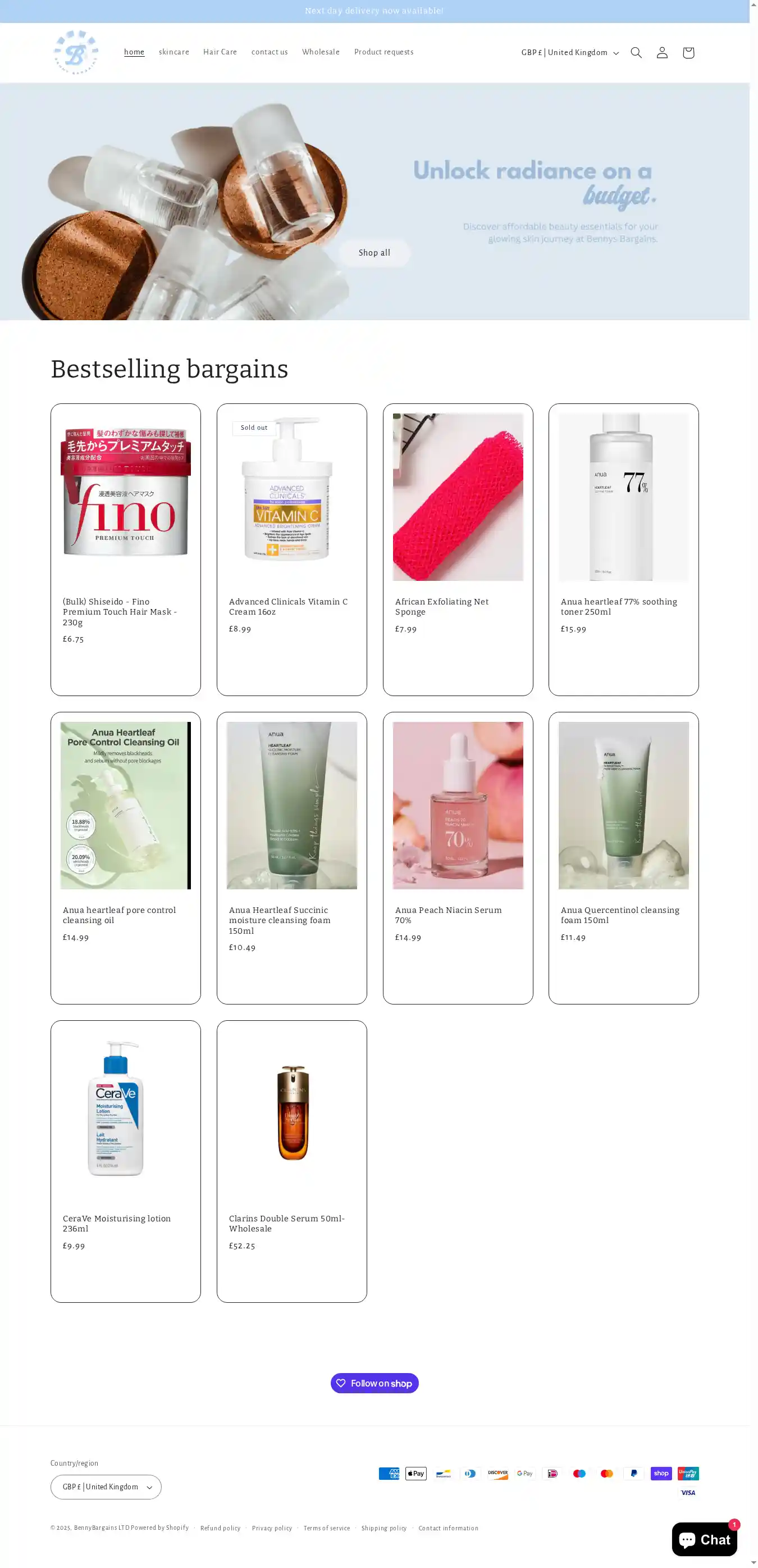Open Anua heartleaf 77% soothing toner
This screenshot has height=1568, width=758.
click(x=618, y=606)
